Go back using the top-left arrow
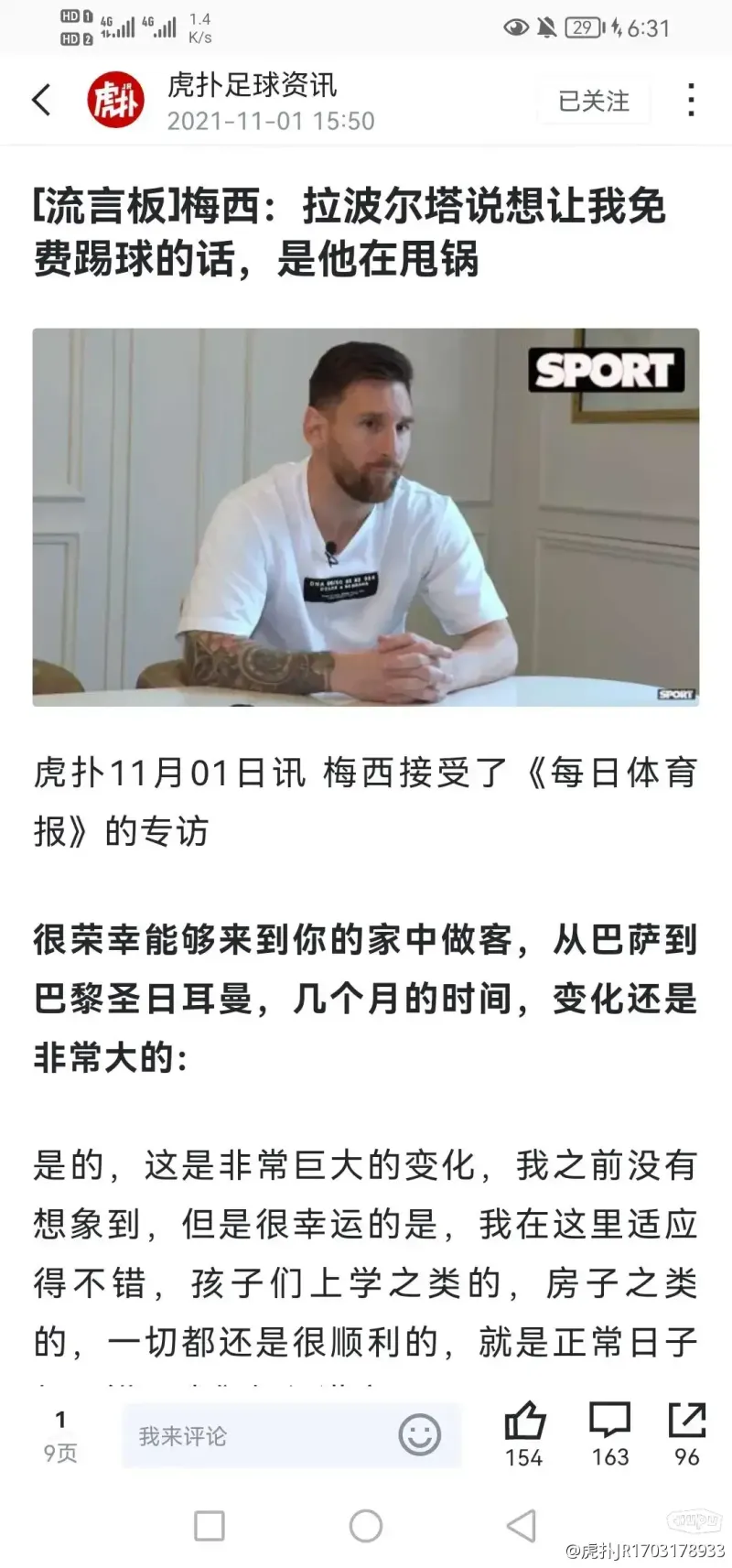 (x=41, y=100)
